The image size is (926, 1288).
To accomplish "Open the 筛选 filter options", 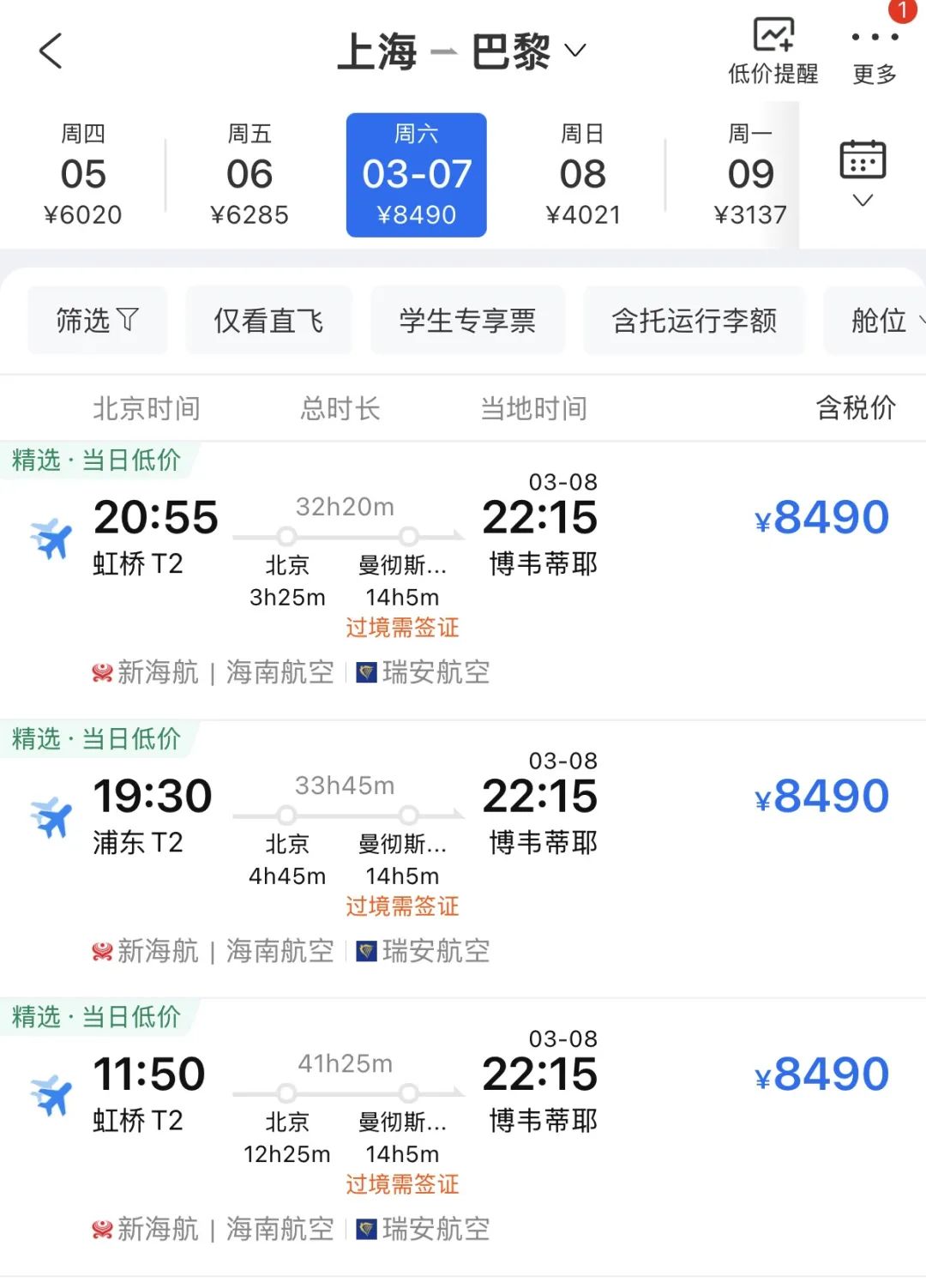I will [97, 321].
